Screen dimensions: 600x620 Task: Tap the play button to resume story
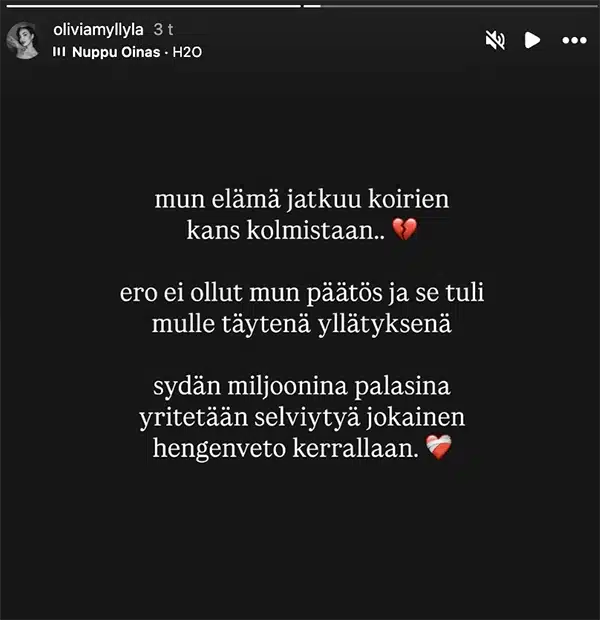tap(533, 40)
